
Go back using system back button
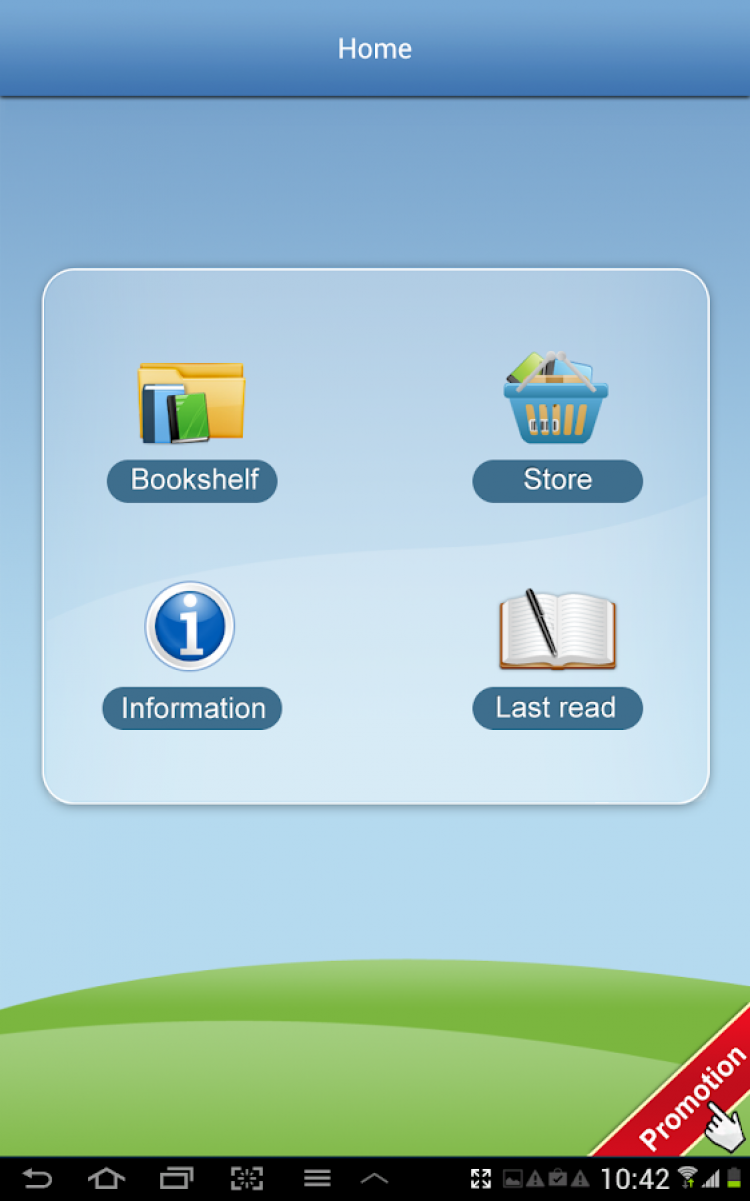click(x=38, y=1179)
